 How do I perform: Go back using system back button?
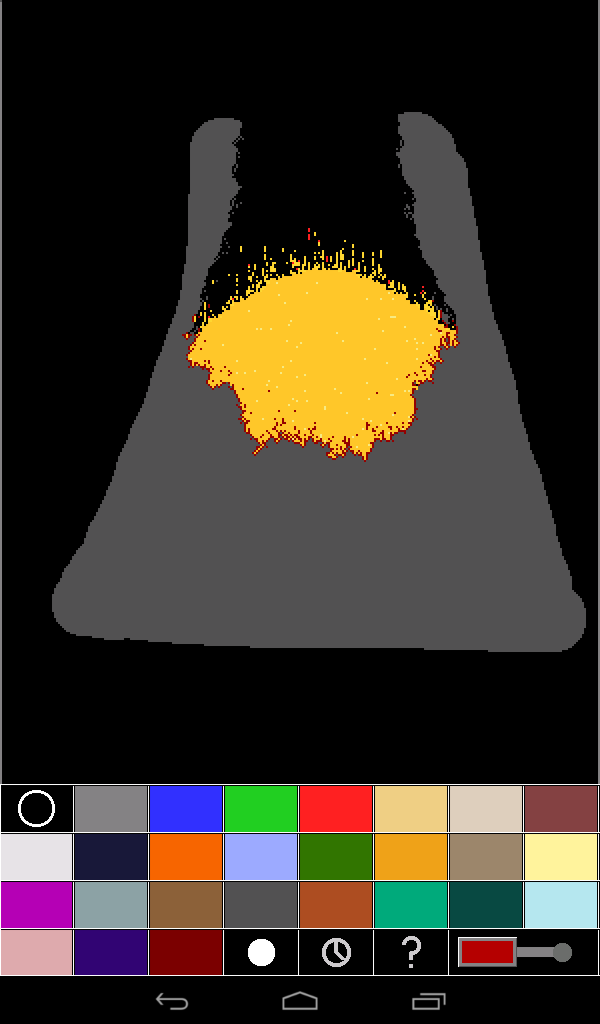point(172,1001)
